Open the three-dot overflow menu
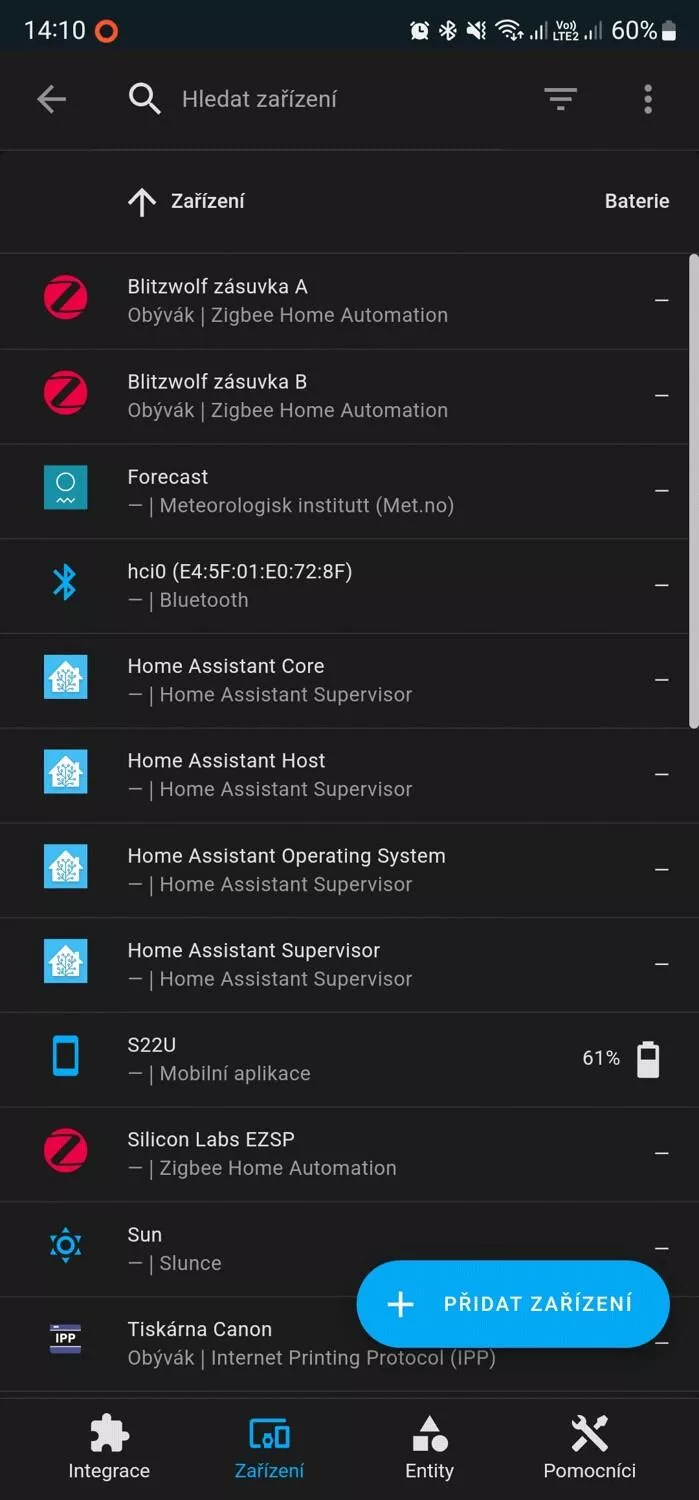699x1500 pixels. (648, 99)
